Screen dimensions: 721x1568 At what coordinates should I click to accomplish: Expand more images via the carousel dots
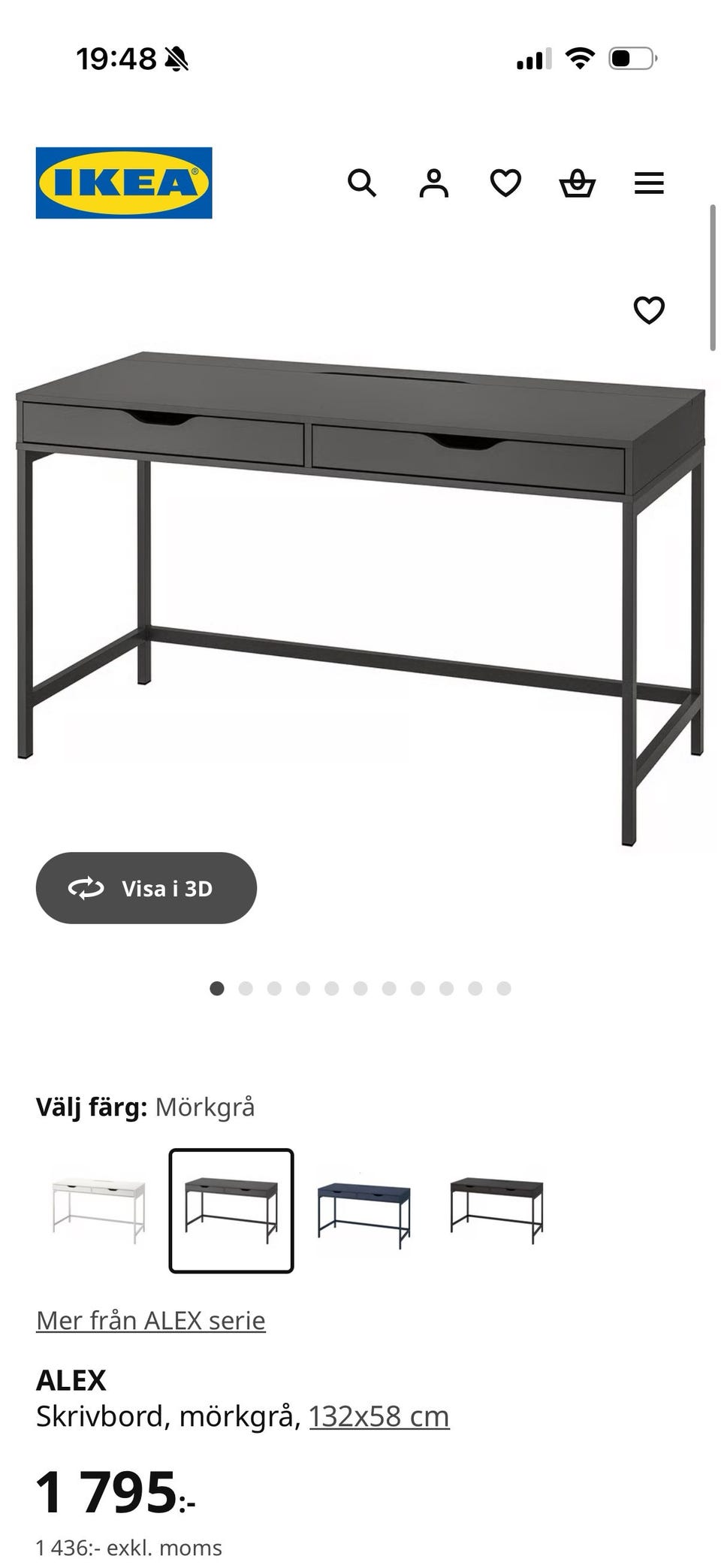point(360,989)
